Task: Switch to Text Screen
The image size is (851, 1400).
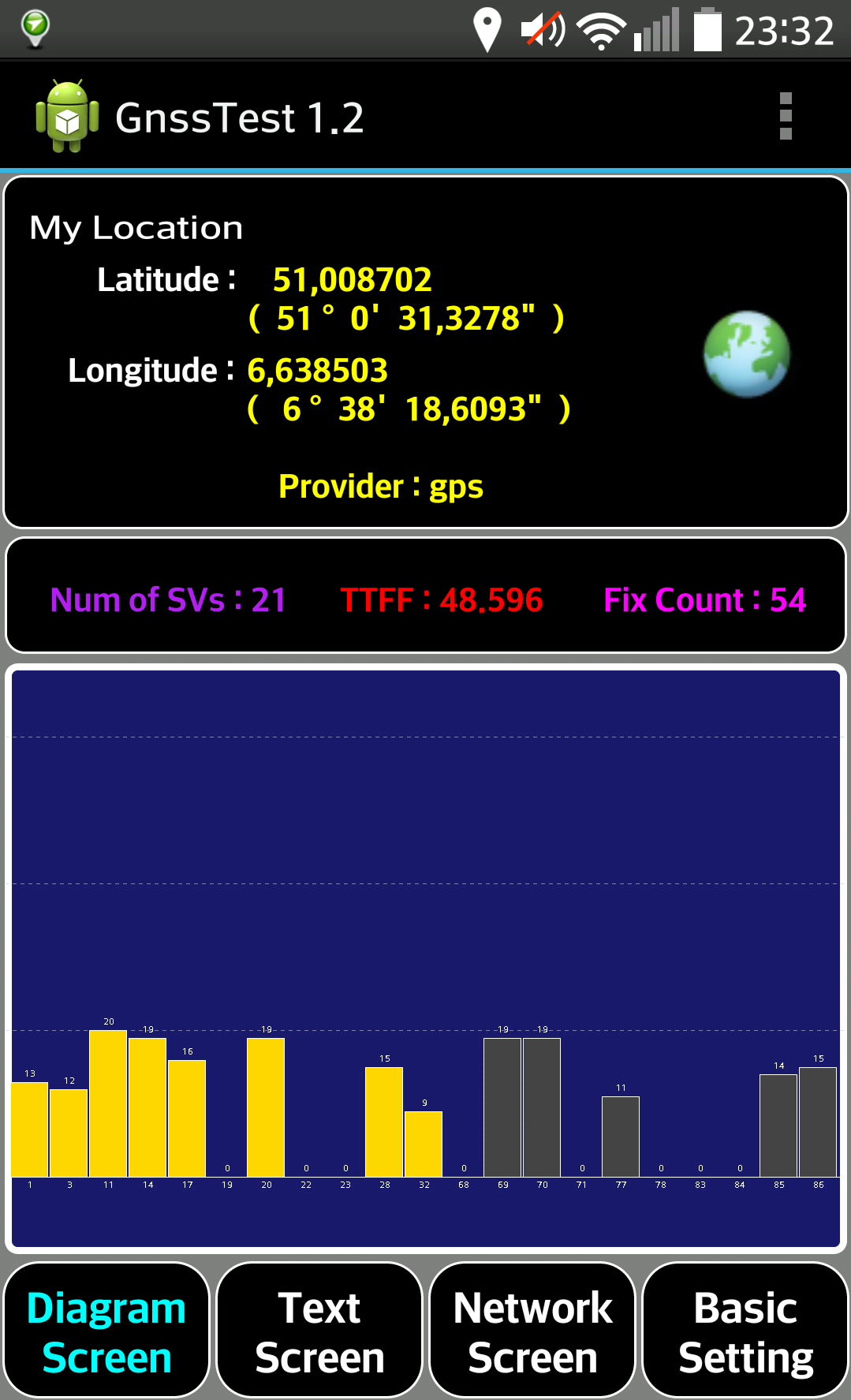Action: (319, 1331)
